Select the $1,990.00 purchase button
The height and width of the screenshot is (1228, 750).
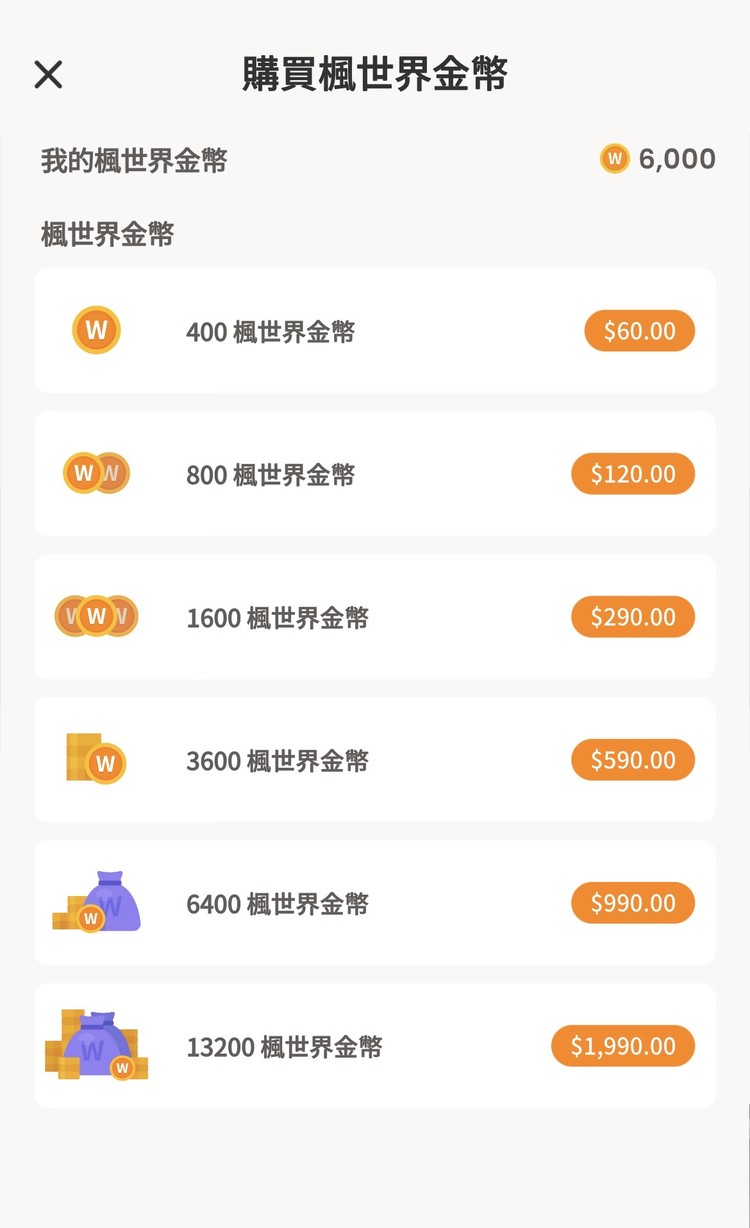622,1046
